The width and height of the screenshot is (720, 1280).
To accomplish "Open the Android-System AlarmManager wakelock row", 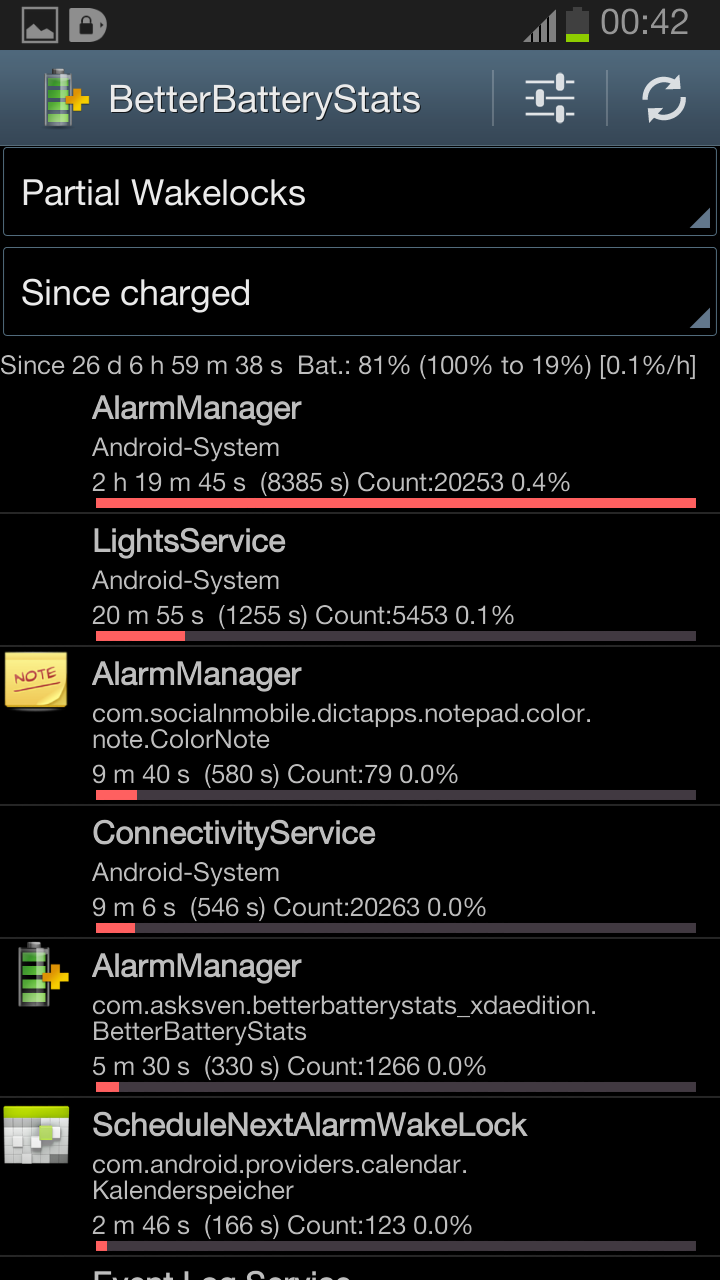I will tap(360, 448).
